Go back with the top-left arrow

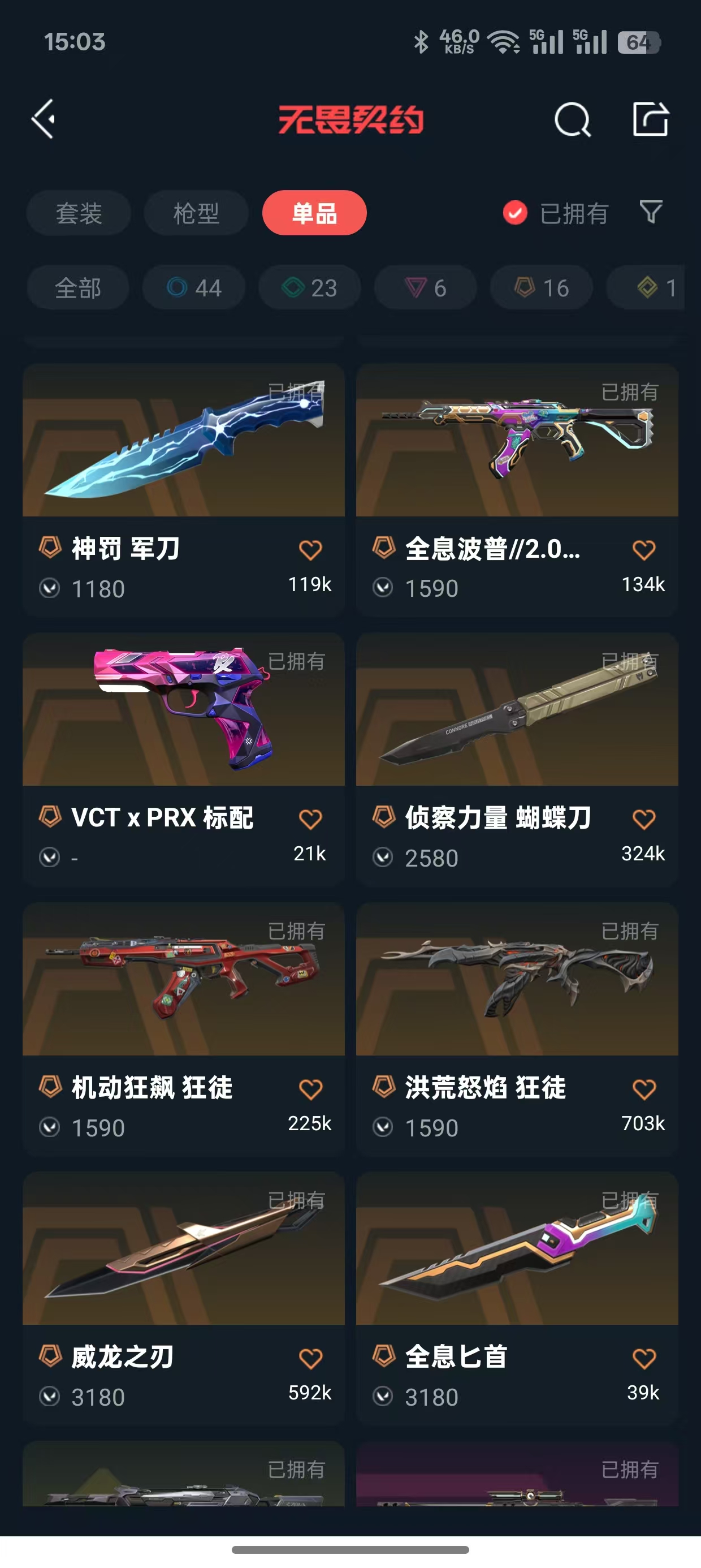(x=43, y=119)
